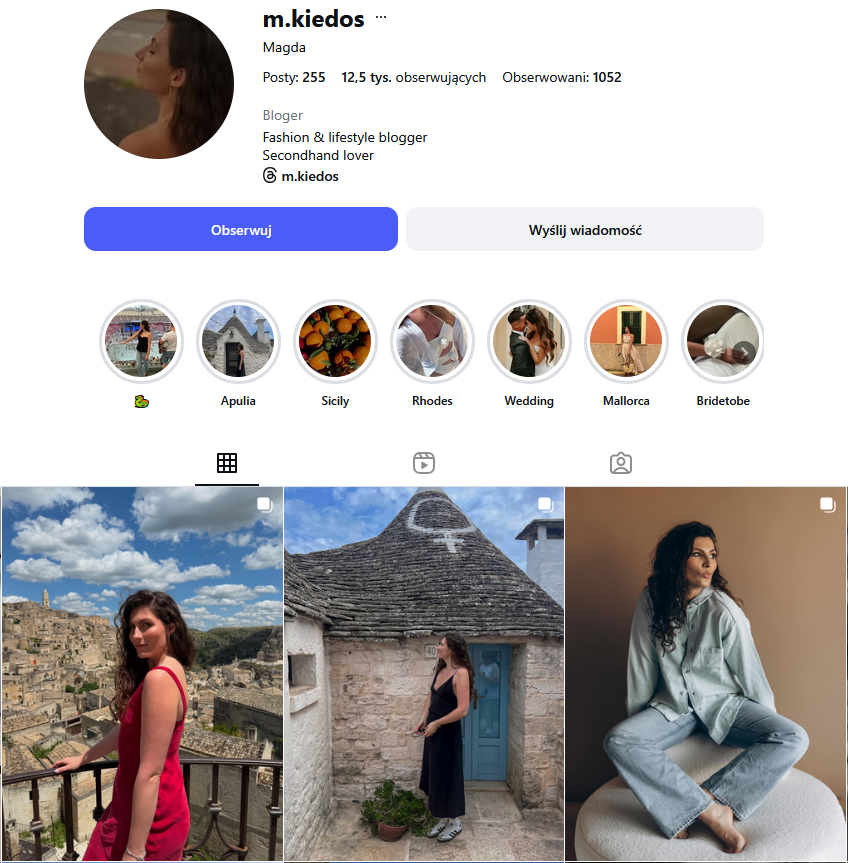
Task: Show the list of 12,5 tys. obserwujących
Action: tap(413, 77)
